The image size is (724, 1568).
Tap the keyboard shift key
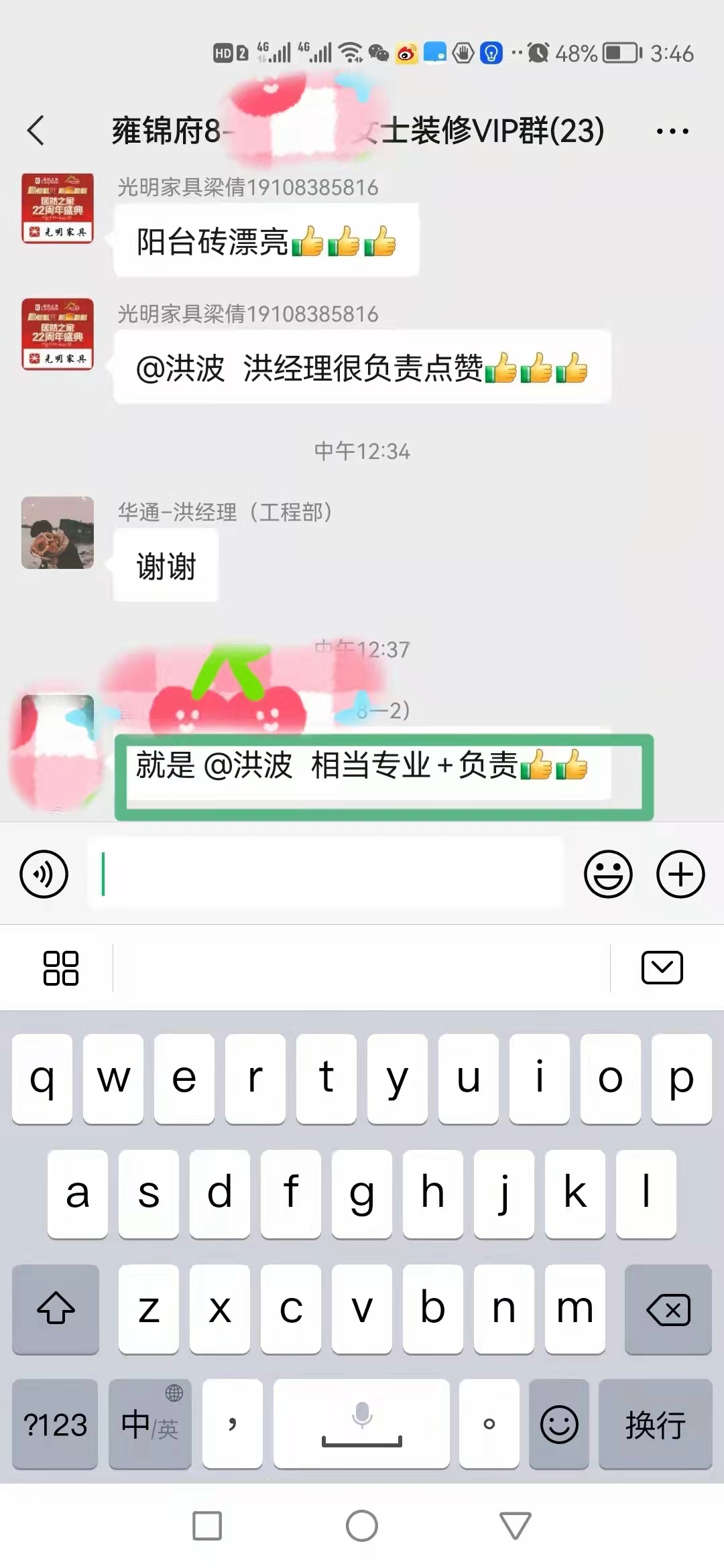[56, 1309]
